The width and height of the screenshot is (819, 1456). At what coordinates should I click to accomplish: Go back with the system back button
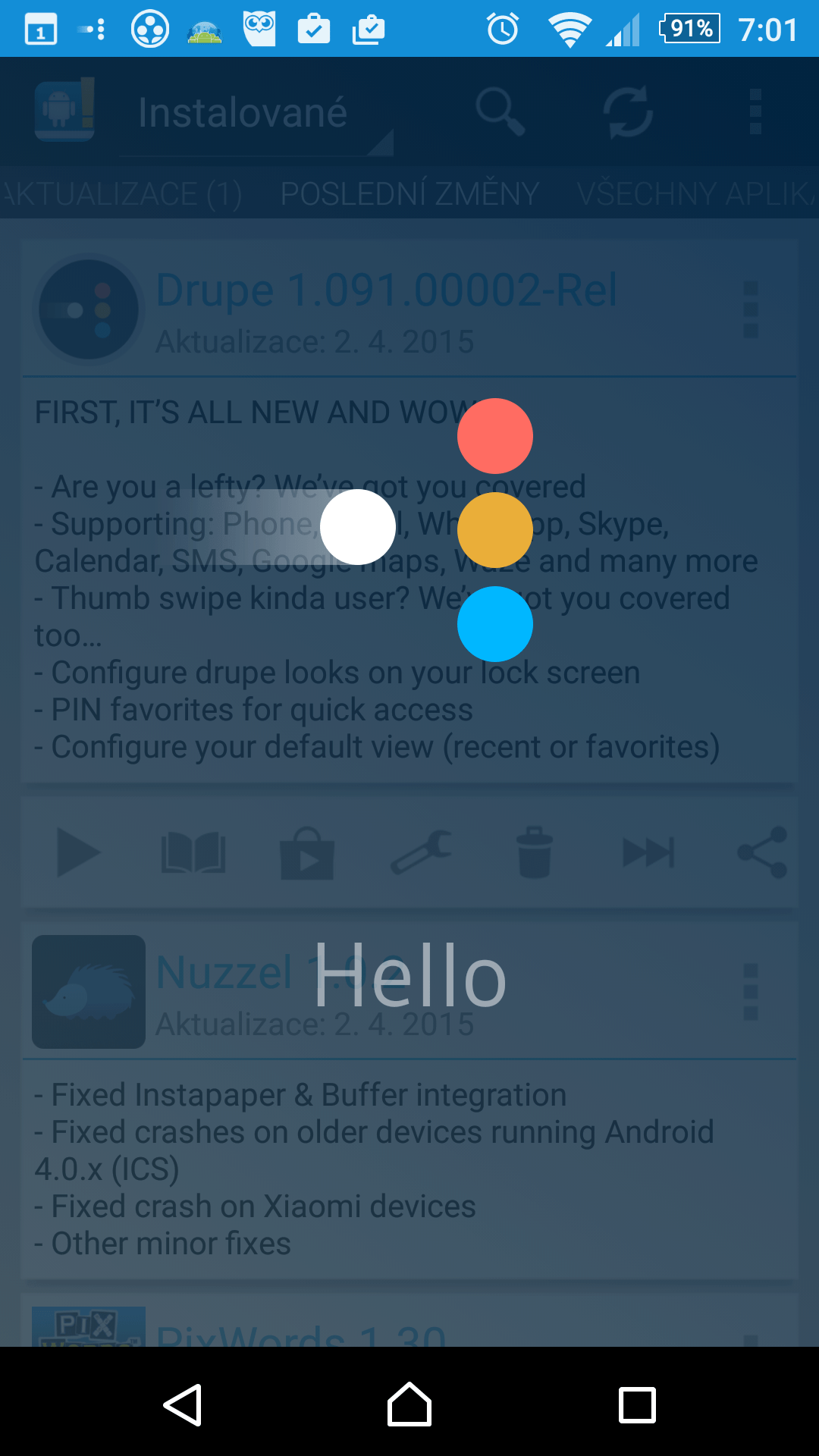tap(183, 1405)
